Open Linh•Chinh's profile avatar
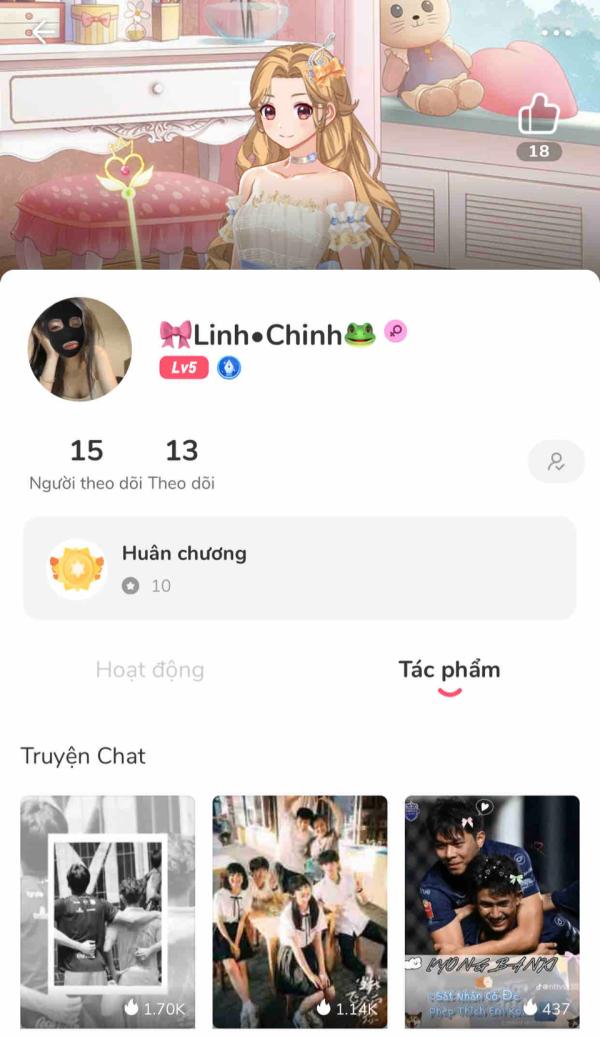Image resolution: width=600 pixels, height=1038 pixels. click(80, 349)
